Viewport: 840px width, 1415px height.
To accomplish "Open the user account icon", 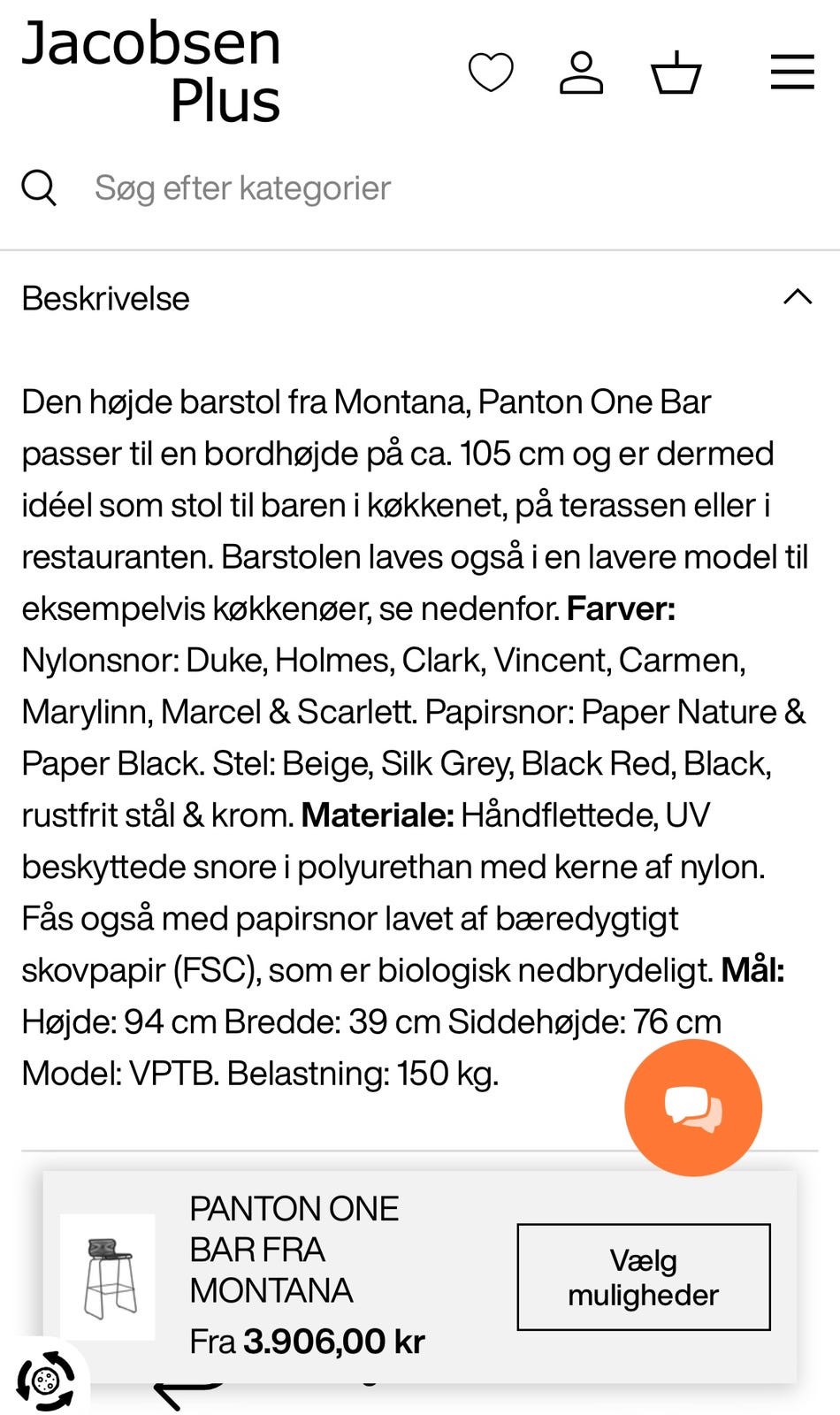I will click(x=581, y=73).
